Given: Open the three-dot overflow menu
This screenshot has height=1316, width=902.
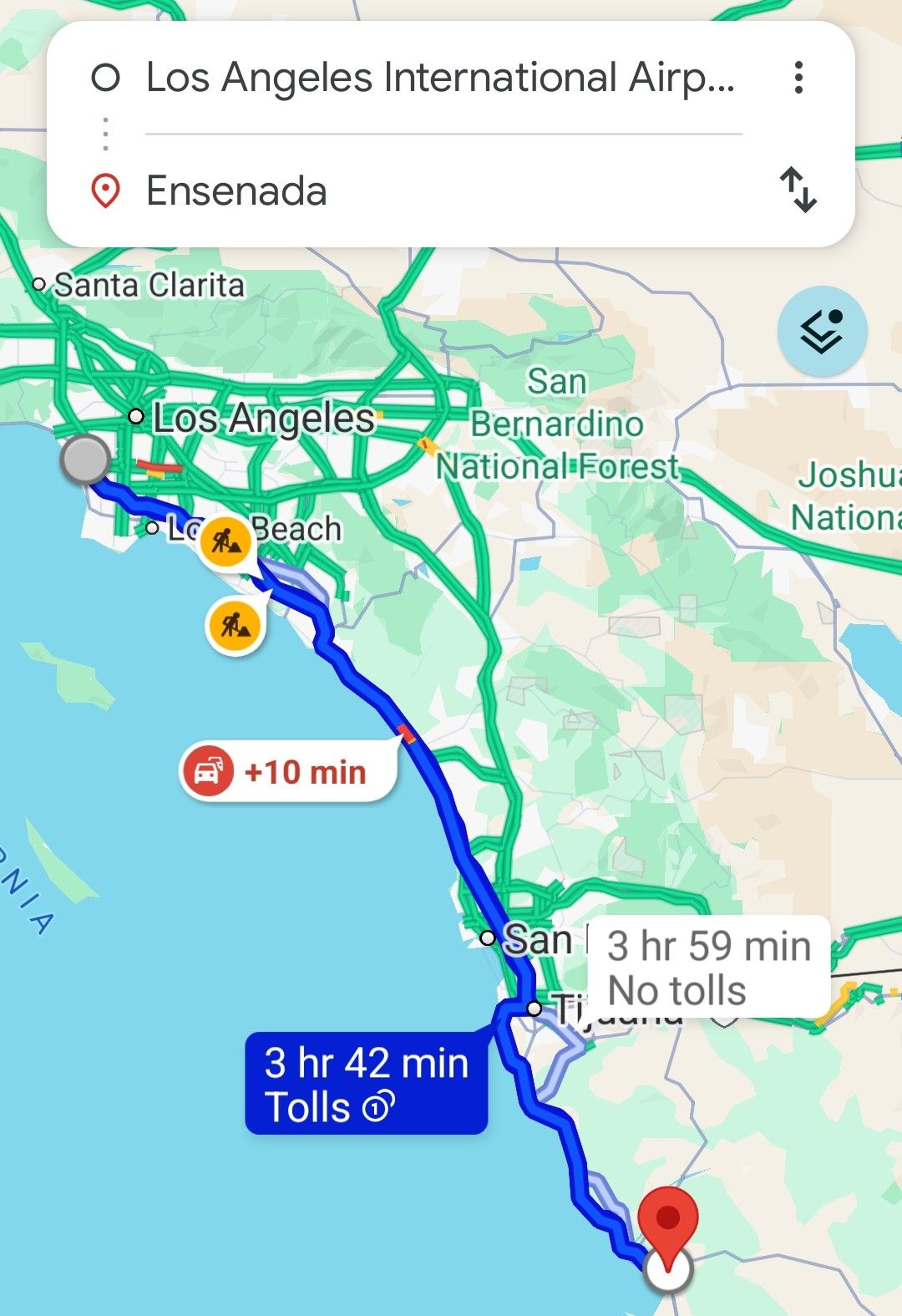Looking at the screenshot, I should pos(798,78).
